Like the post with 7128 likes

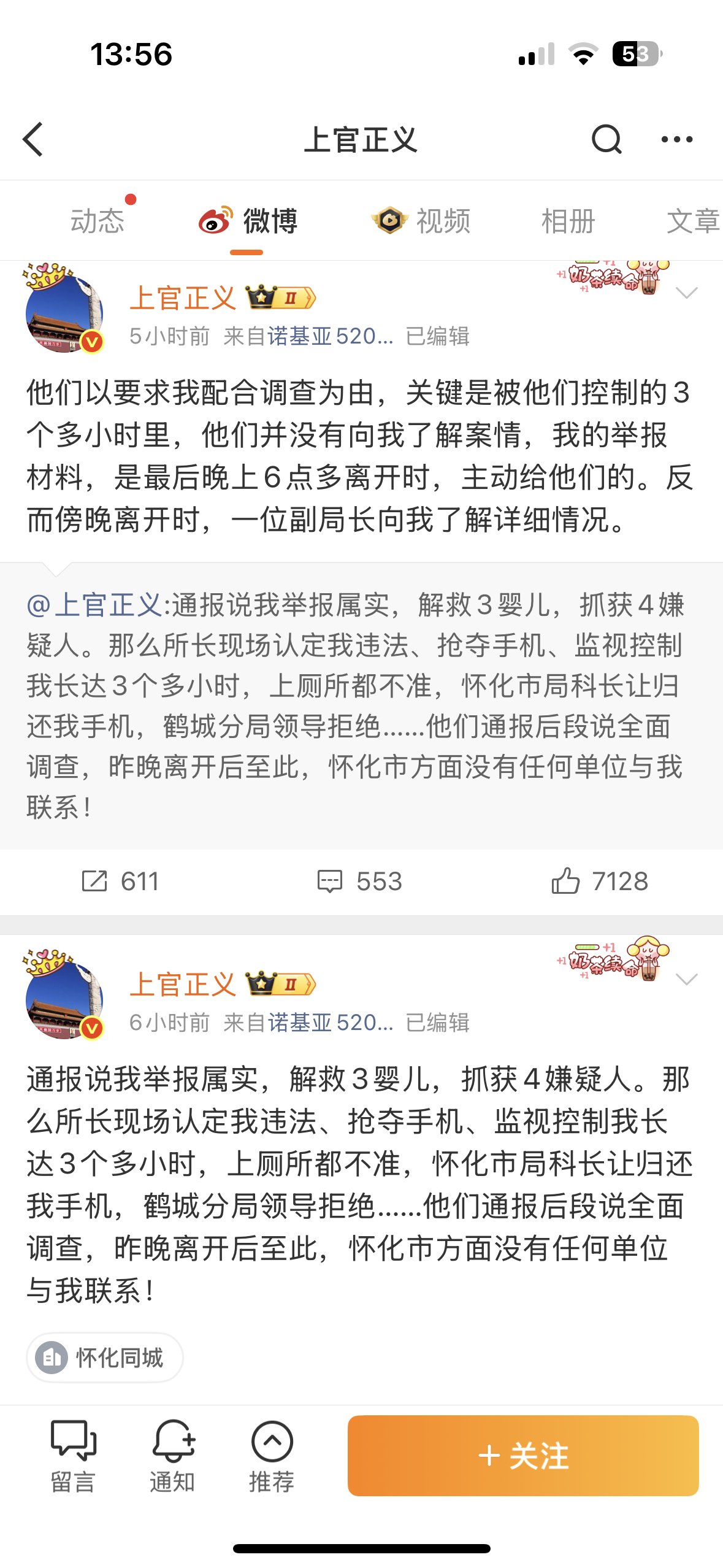(x=600, y=882)
